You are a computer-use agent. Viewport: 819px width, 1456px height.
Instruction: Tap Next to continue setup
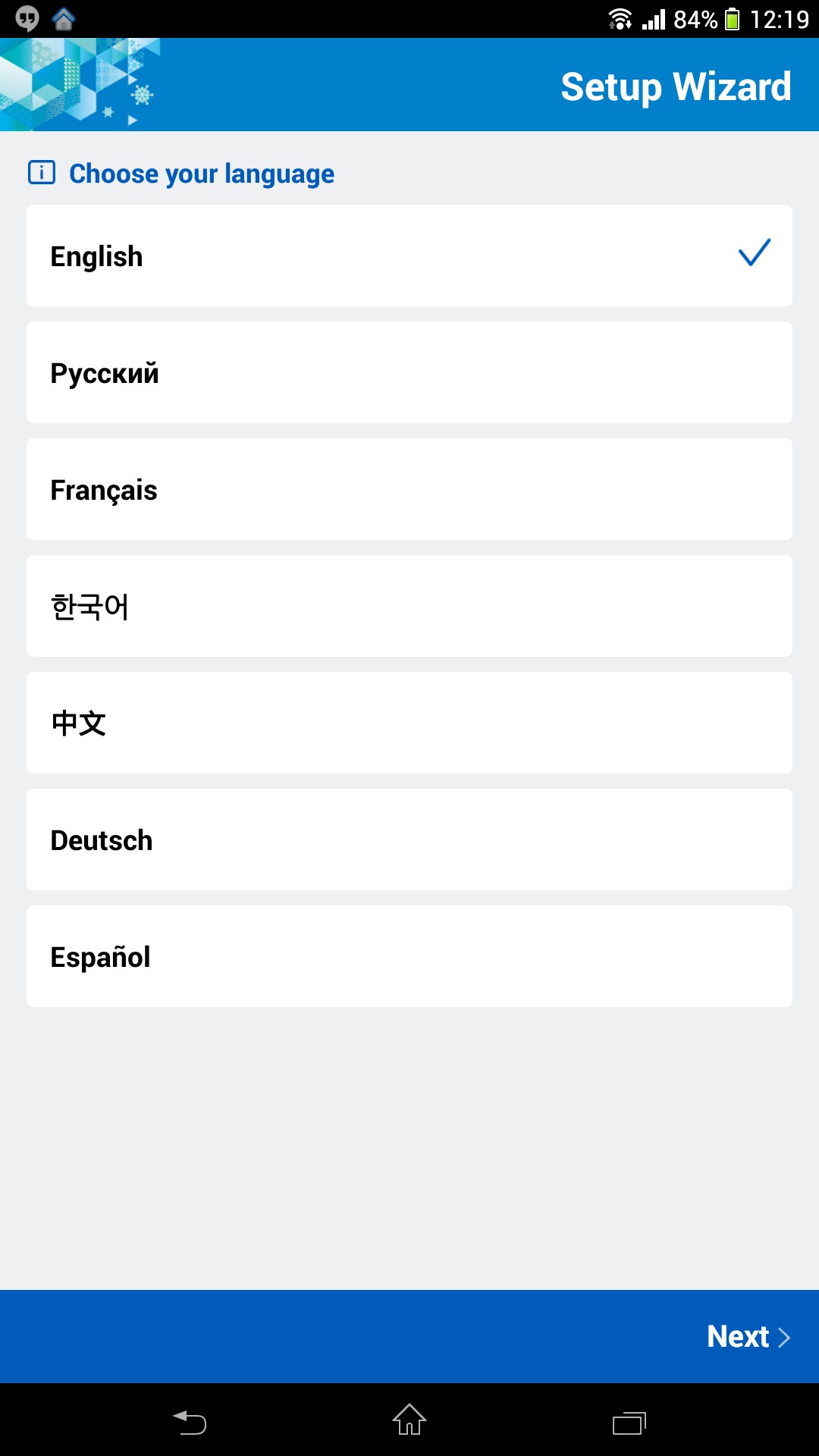748,1336
